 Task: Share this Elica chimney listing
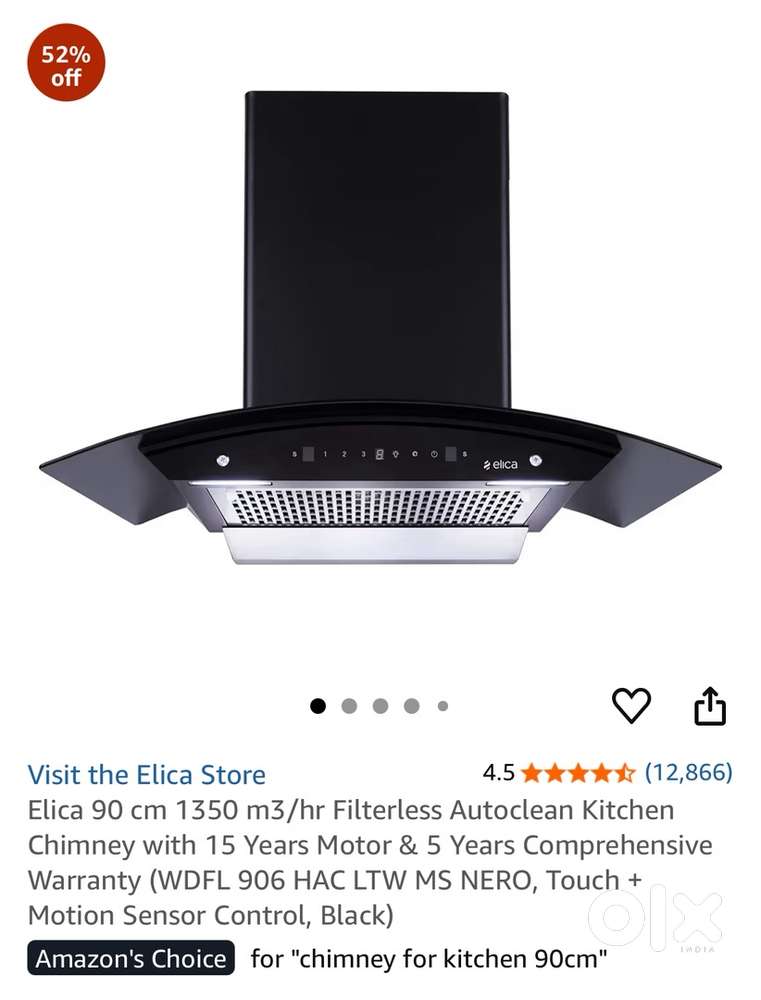(x=709, y=706)
